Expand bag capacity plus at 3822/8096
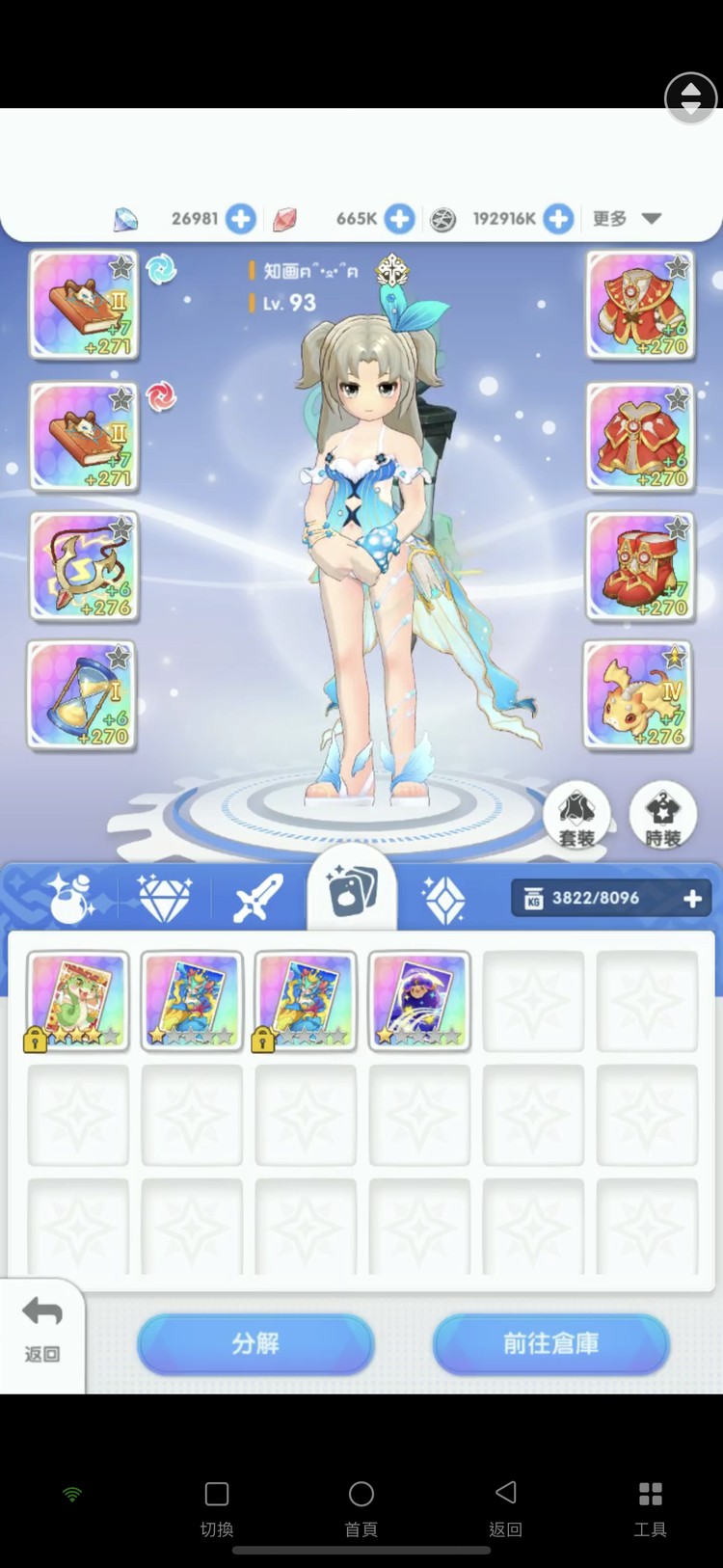723x1568 pixels. [x=692, y=899]
